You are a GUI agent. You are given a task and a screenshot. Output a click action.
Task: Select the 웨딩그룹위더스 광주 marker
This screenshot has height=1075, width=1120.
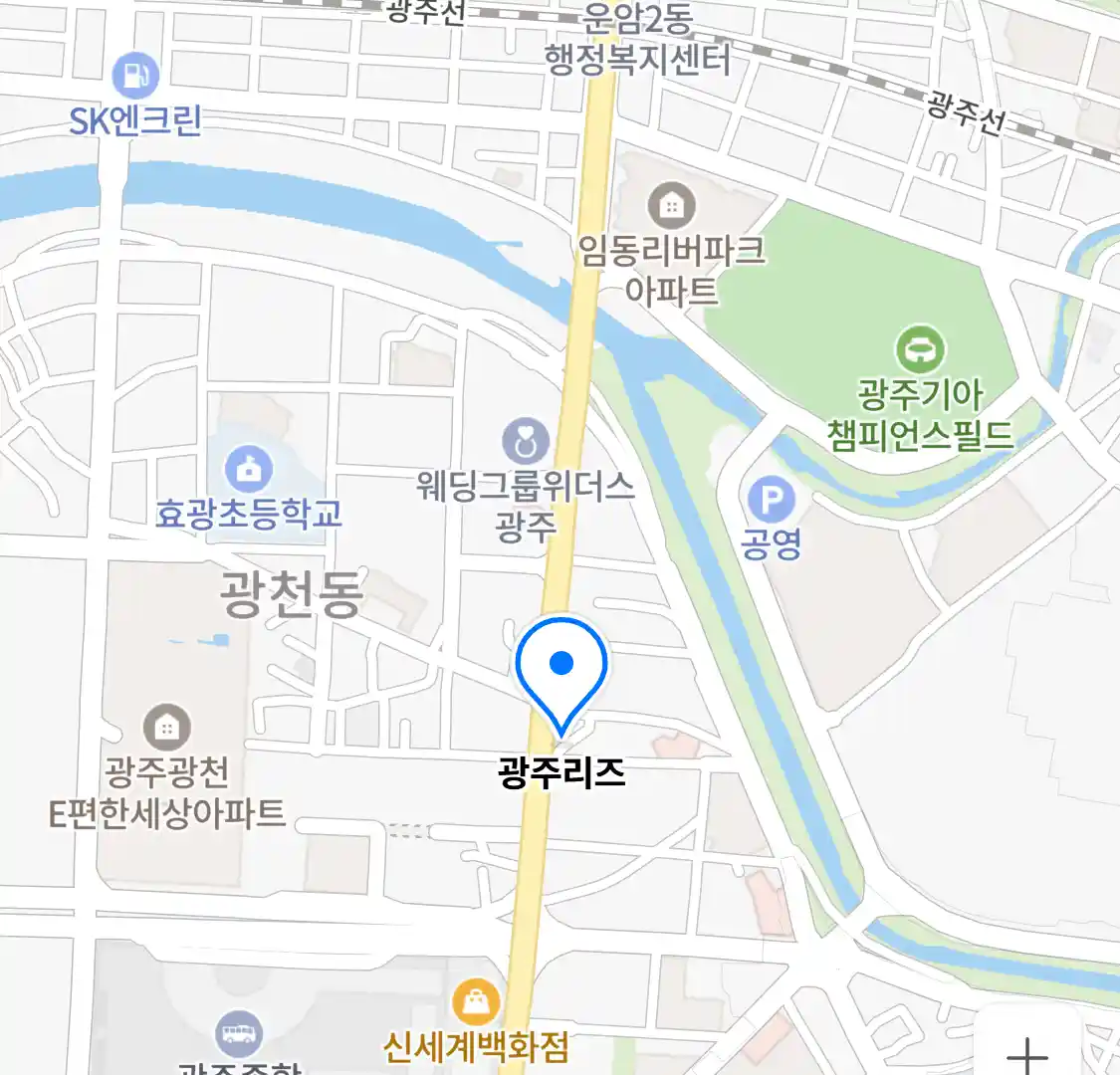coord(526,439)
